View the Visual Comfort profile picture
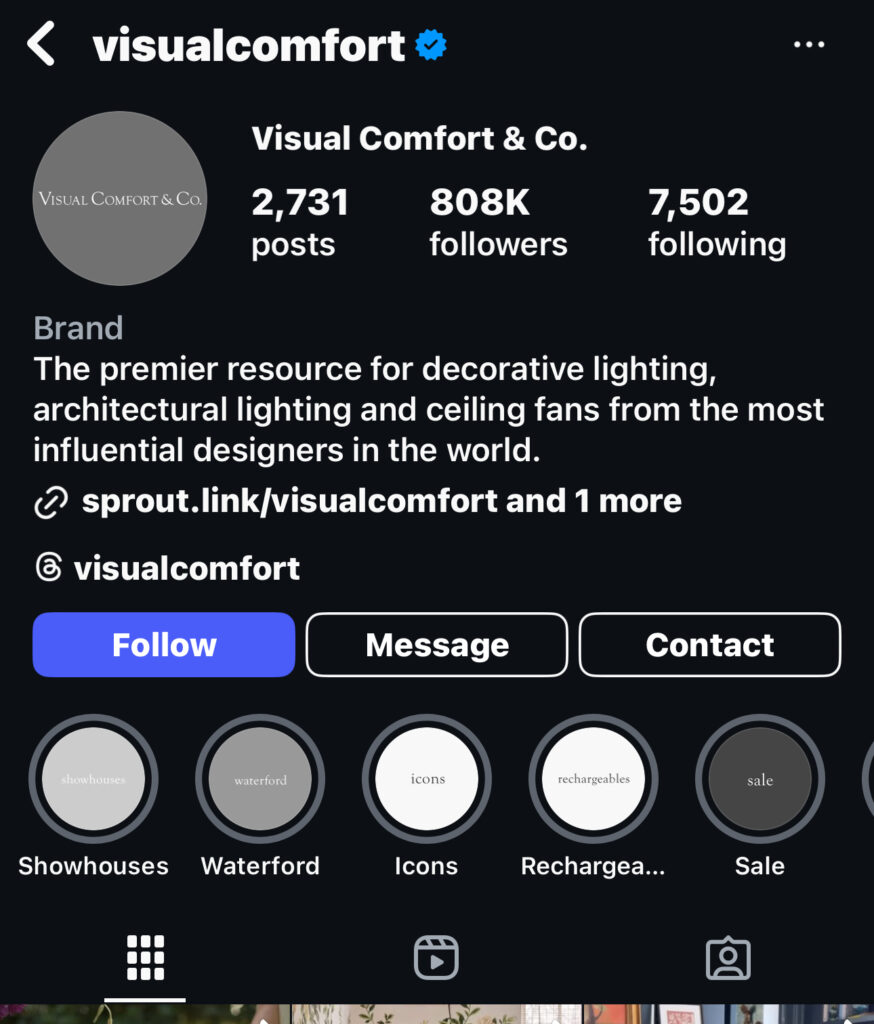Viewport: 874px width, 1024px height. click(x=120, y=199)
